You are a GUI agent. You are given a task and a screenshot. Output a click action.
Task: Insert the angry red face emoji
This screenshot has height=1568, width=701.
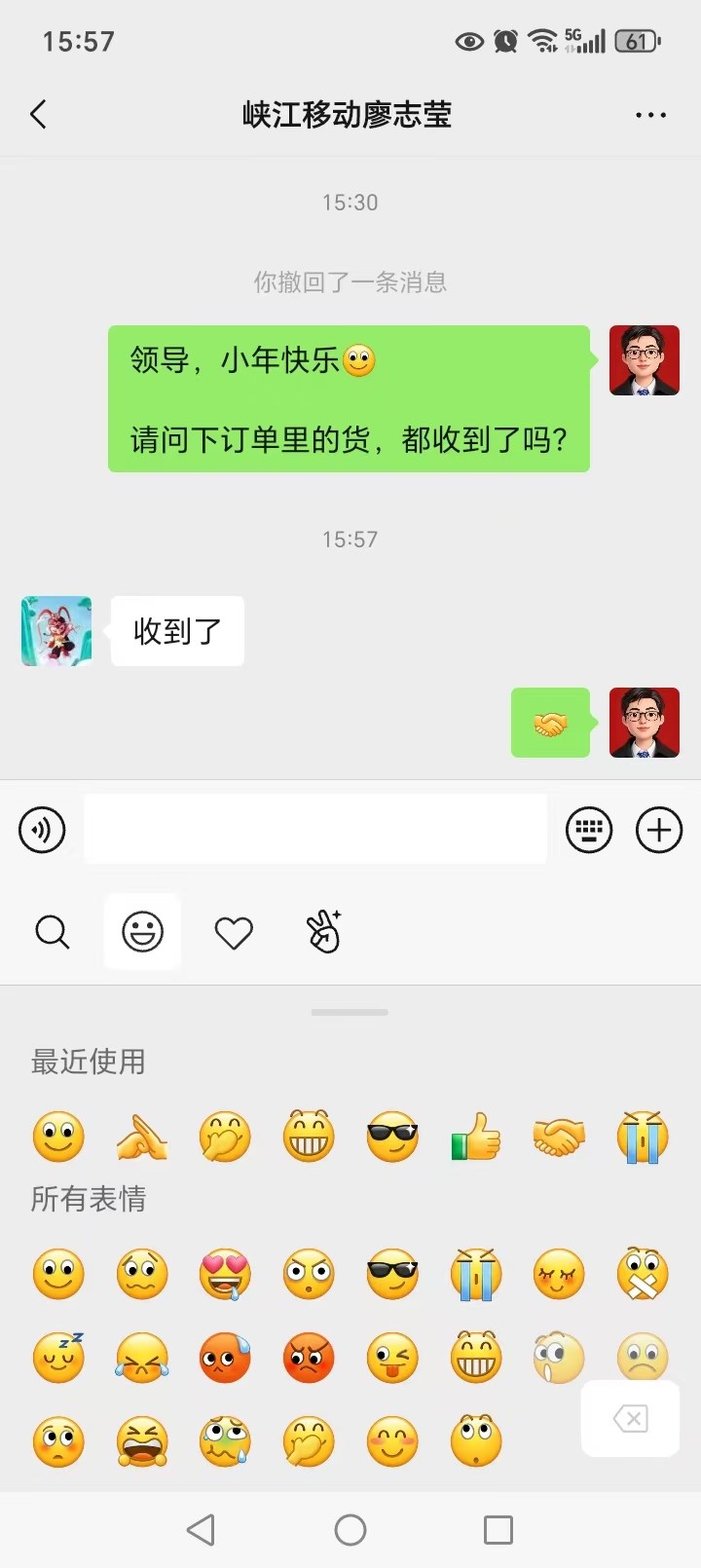point(309,1358)
